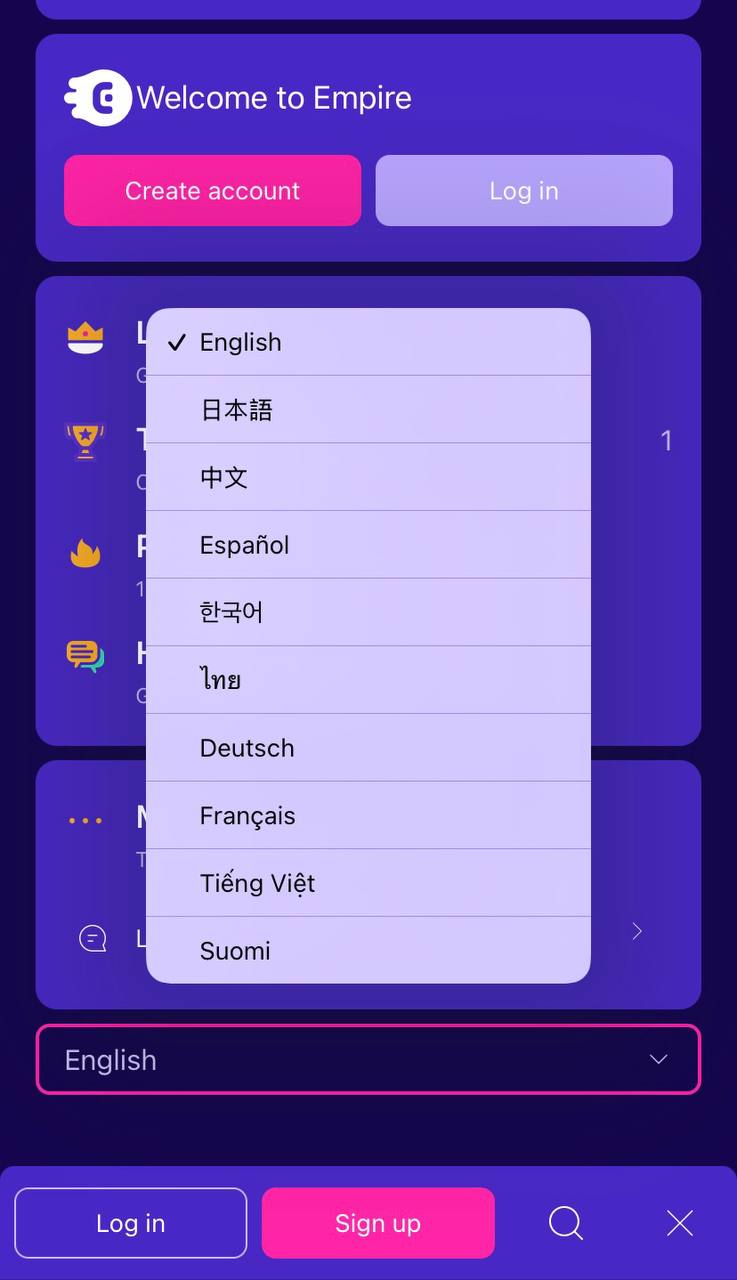Viewport: 737px width, 1280px height.
Task: Change language to Deutsch
Action: point(368,748)
